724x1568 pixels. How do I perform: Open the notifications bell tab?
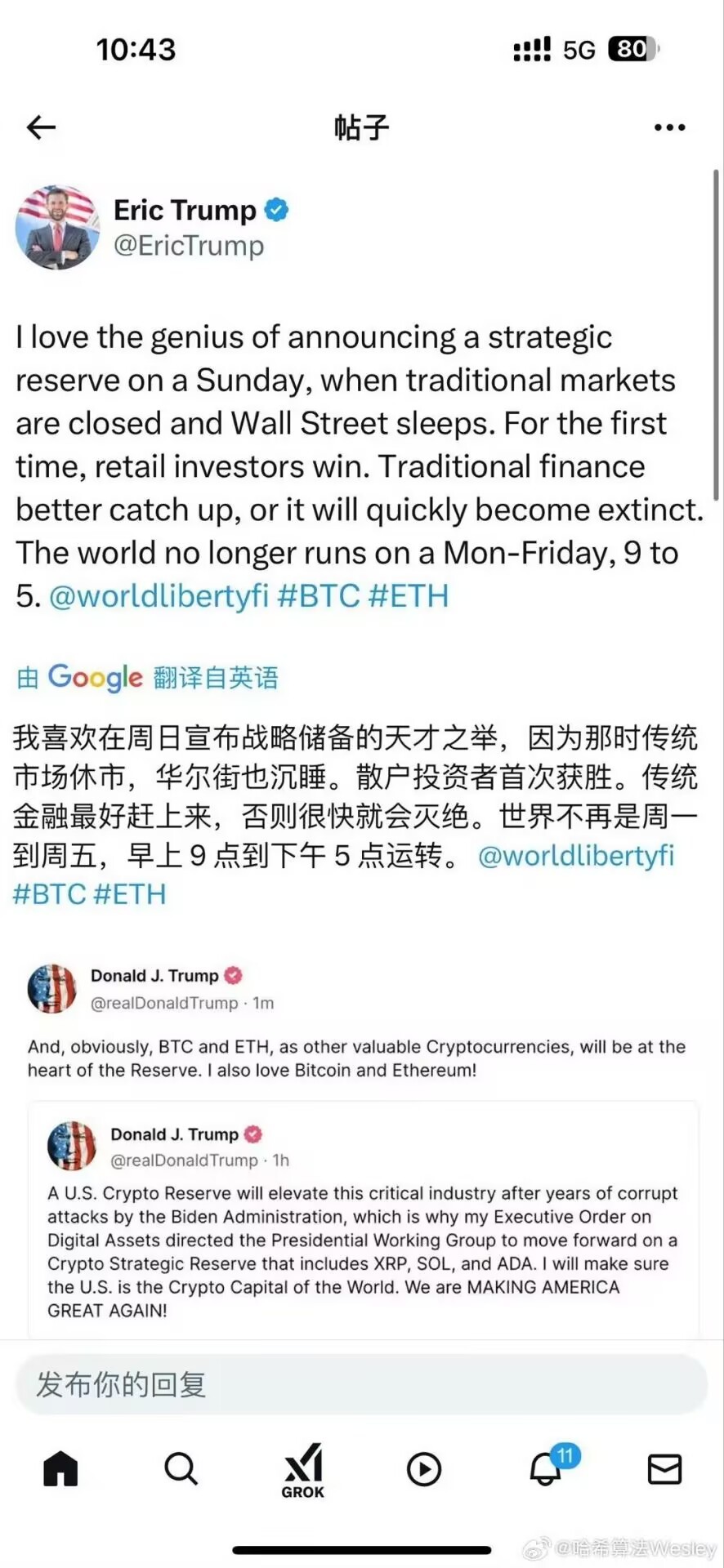tap(546, 1469)
